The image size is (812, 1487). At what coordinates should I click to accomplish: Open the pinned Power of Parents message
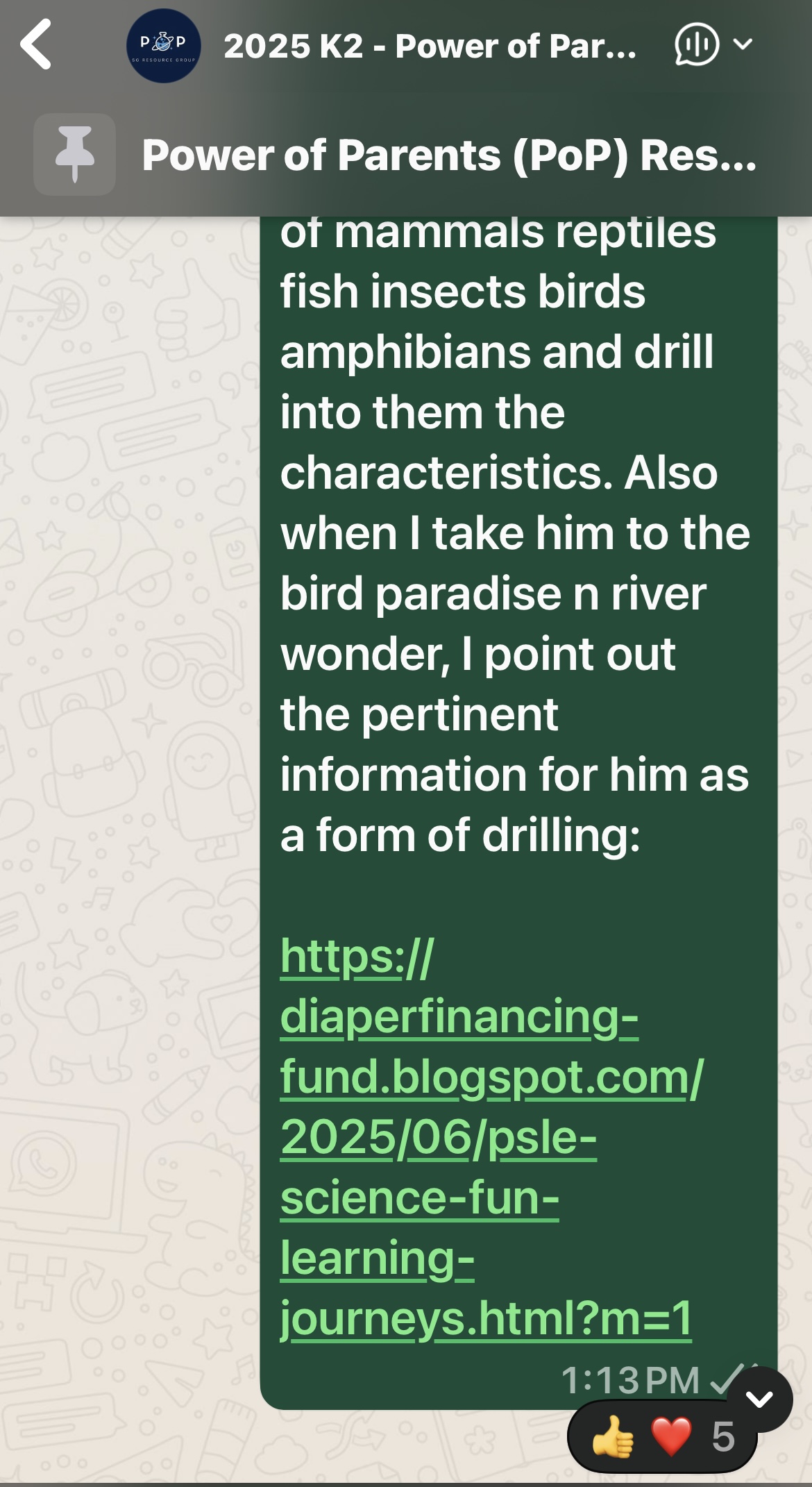pyautogui.click(x=448, y=155)
